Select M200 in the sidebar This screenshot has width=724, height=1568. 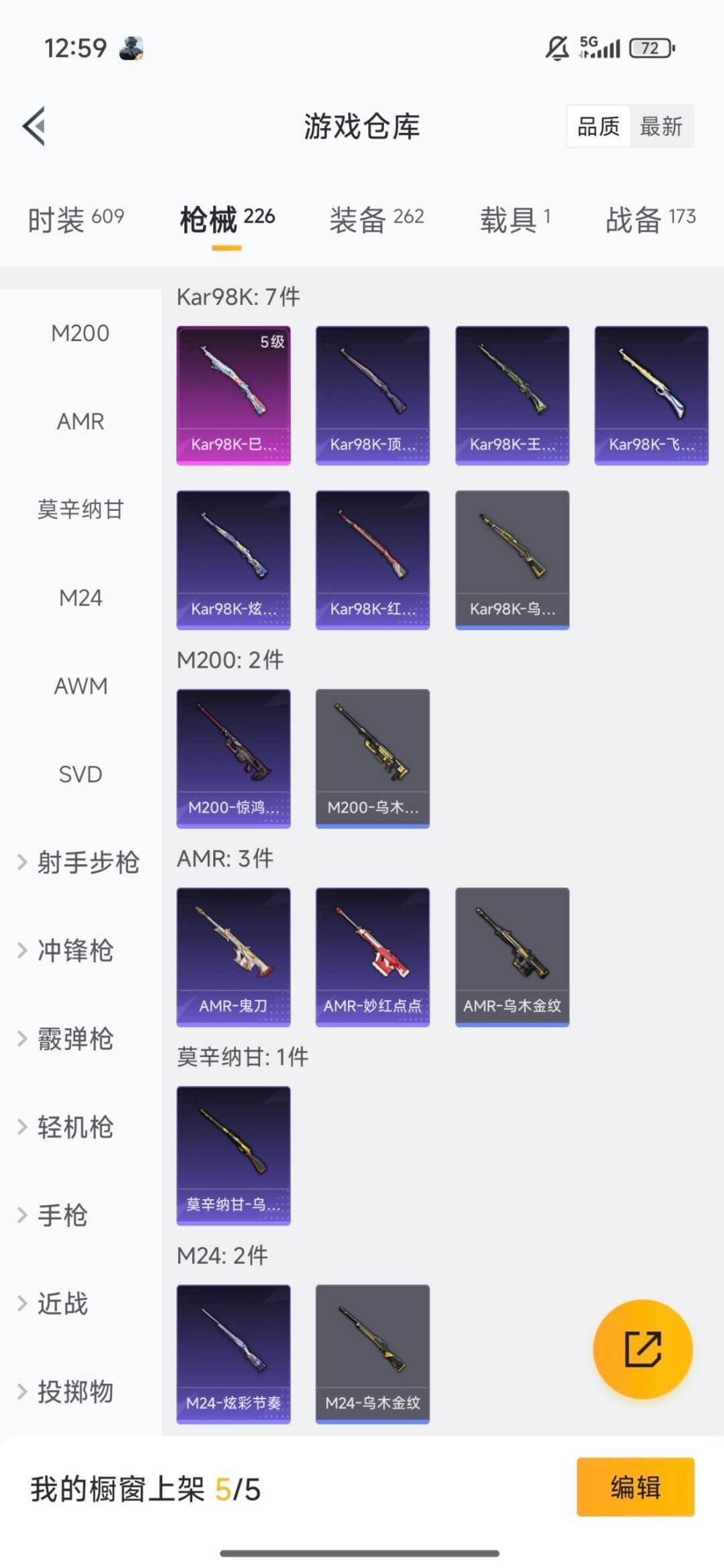point(80,333)
